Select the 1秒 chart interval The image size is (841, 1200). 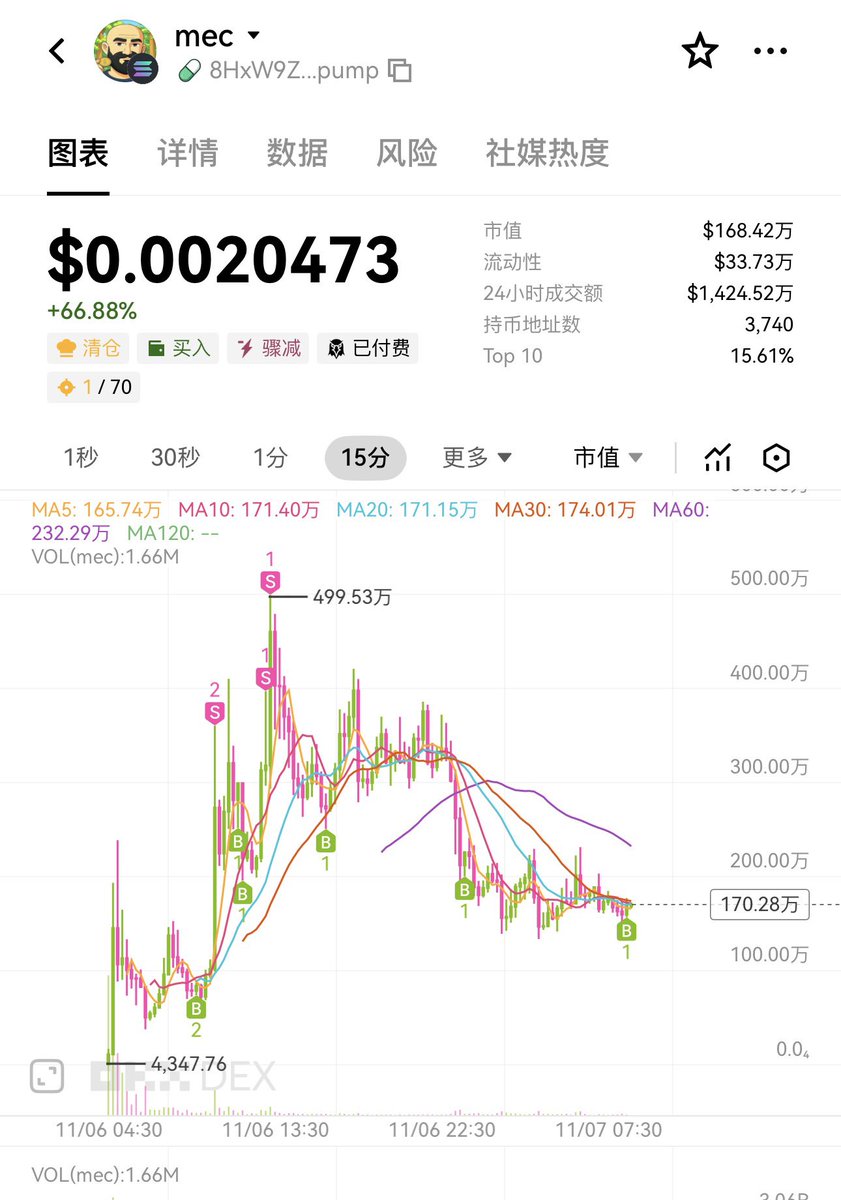(81, 458)
